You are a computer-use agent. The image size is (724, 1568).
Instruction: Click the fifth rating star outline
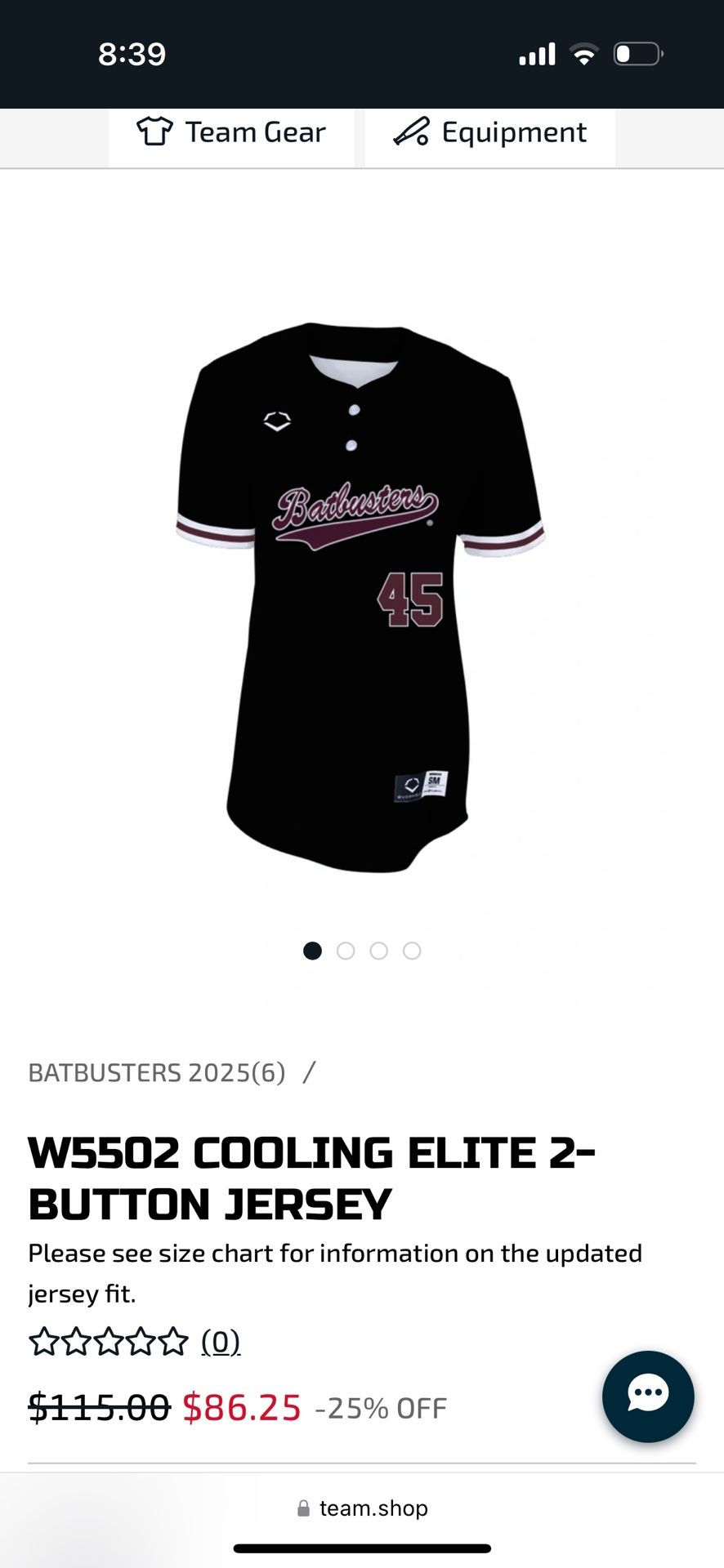point(172,1340)
